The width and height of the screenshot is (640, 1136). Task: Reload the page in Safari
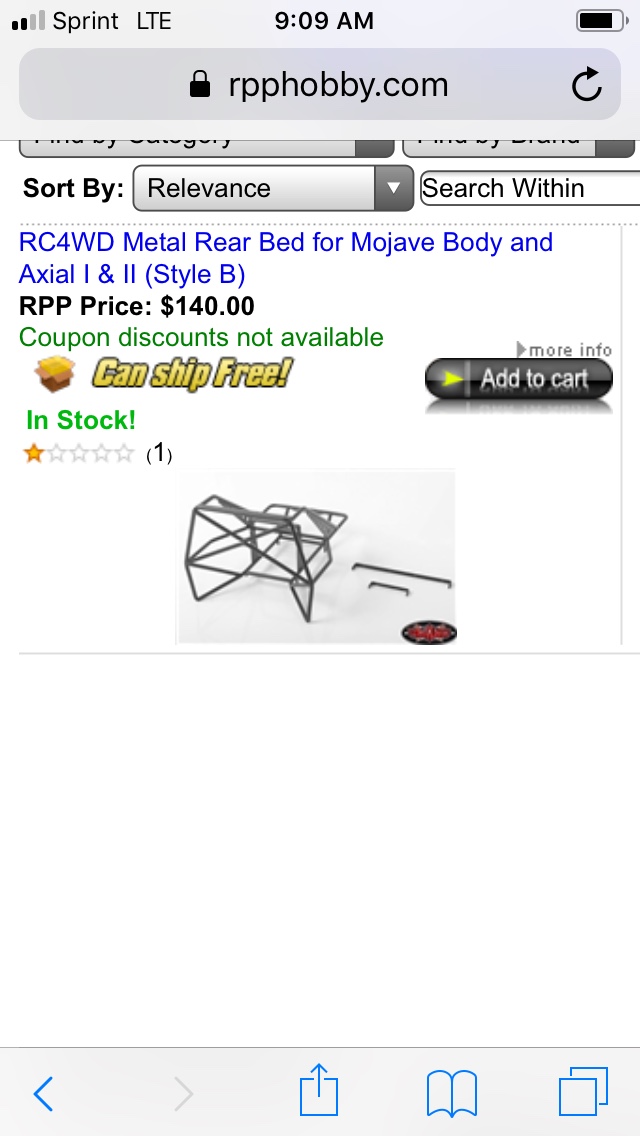(x=587, y=85)
